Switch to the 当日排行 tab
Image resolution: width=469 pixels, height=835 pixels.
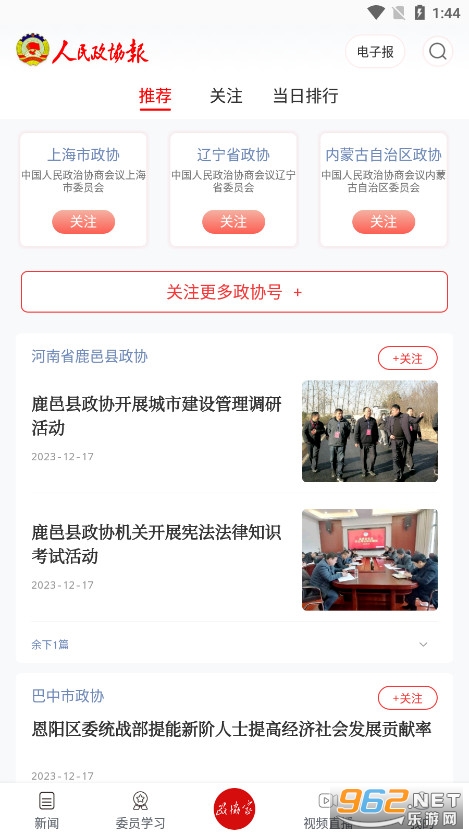pos(306,96)
